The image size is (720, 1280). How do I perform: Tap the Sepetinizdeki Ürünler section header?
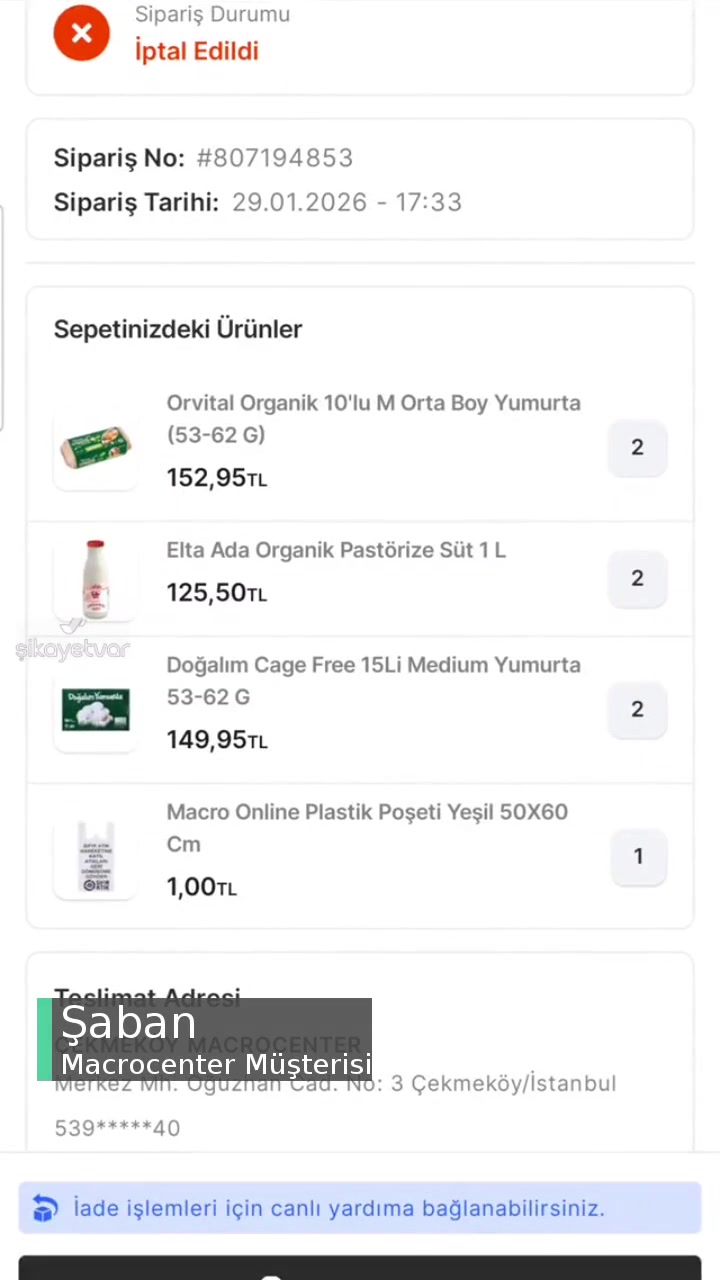(x=178, y=329)
